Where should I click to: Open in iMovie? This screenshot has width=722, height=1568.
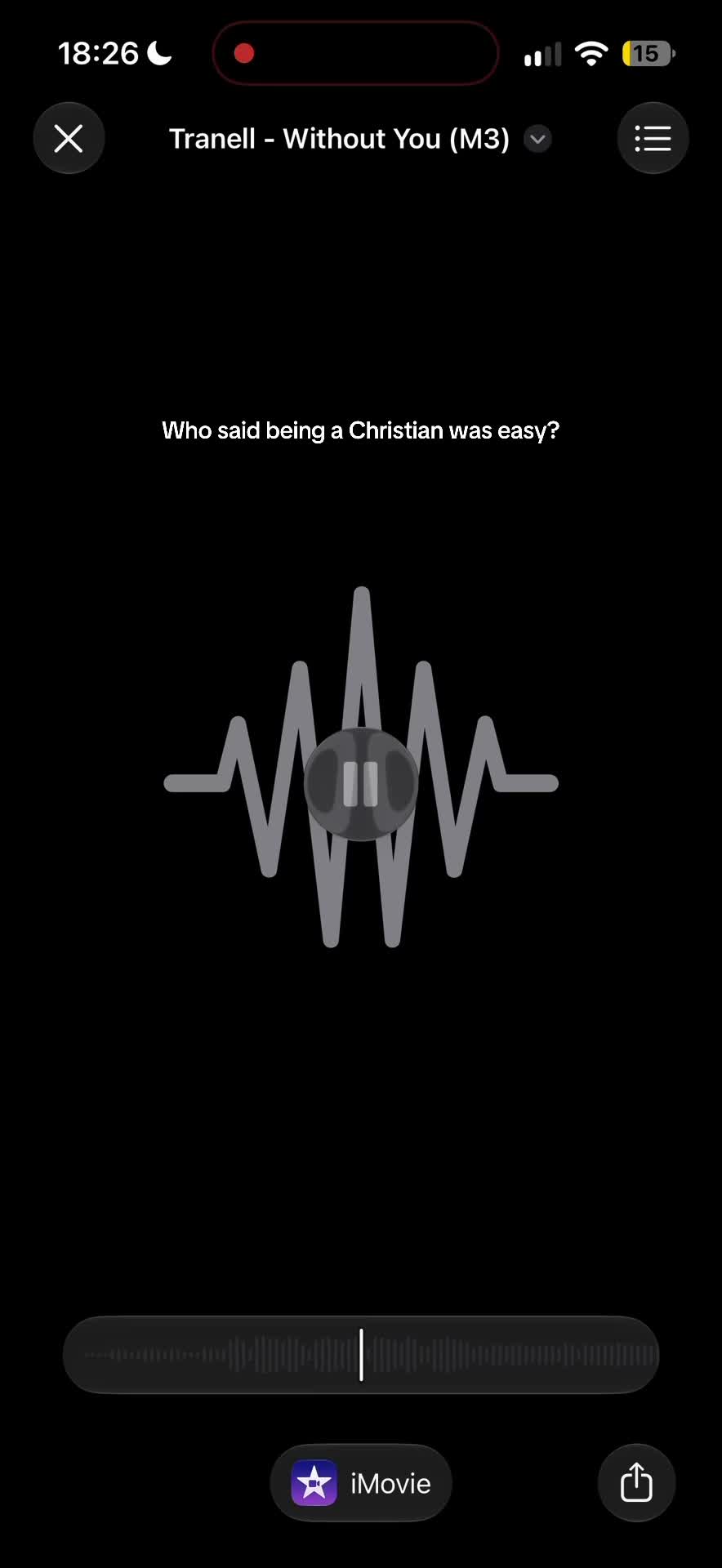click(x=361, y=1482)
